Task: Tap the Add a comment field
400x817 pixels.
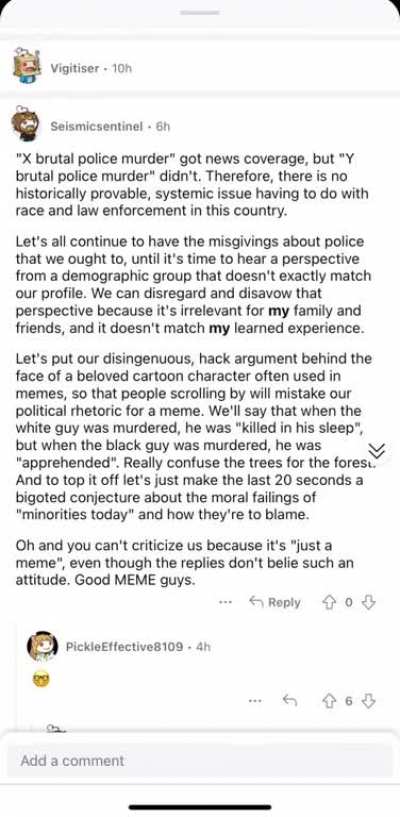Action: pos(200,761)
